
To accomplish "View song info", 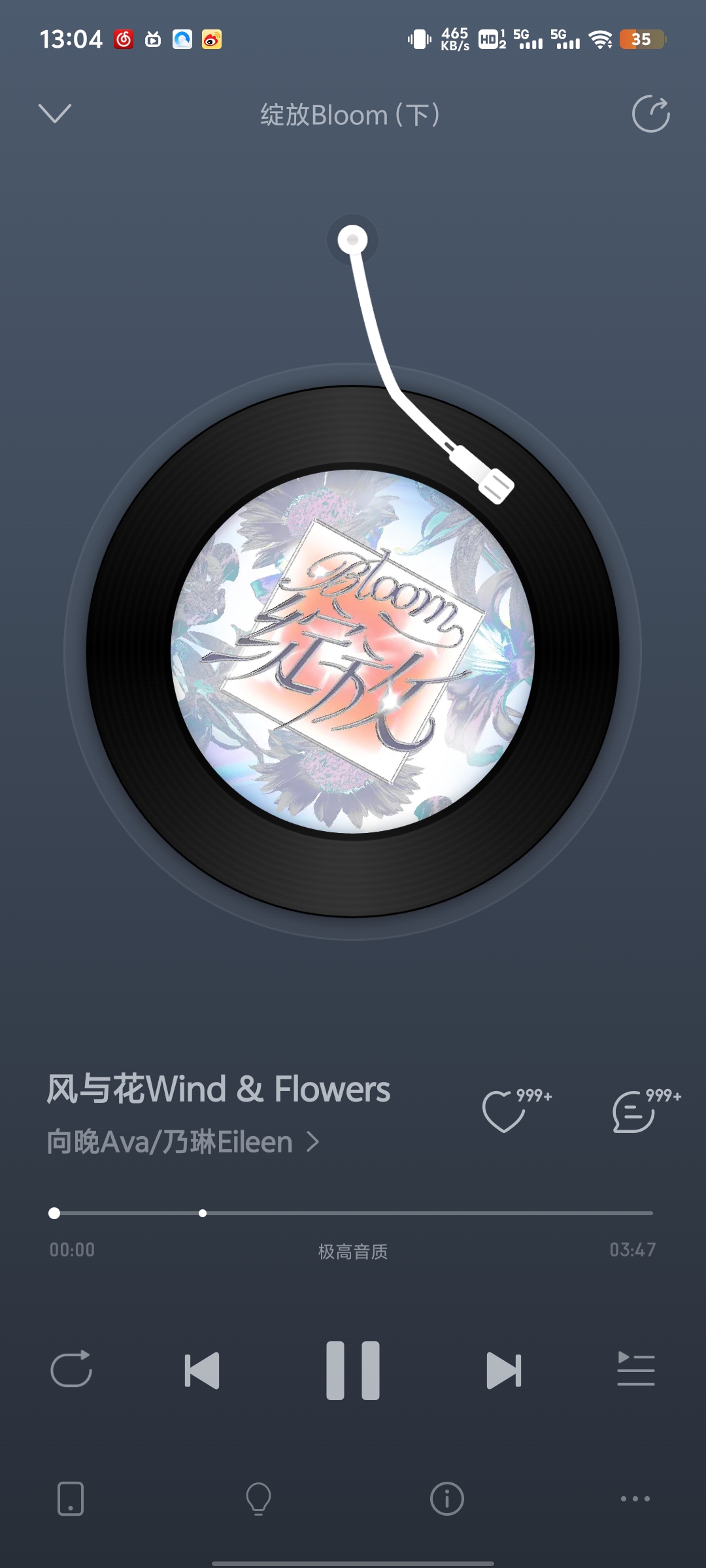I will (x=447, y=1498).
